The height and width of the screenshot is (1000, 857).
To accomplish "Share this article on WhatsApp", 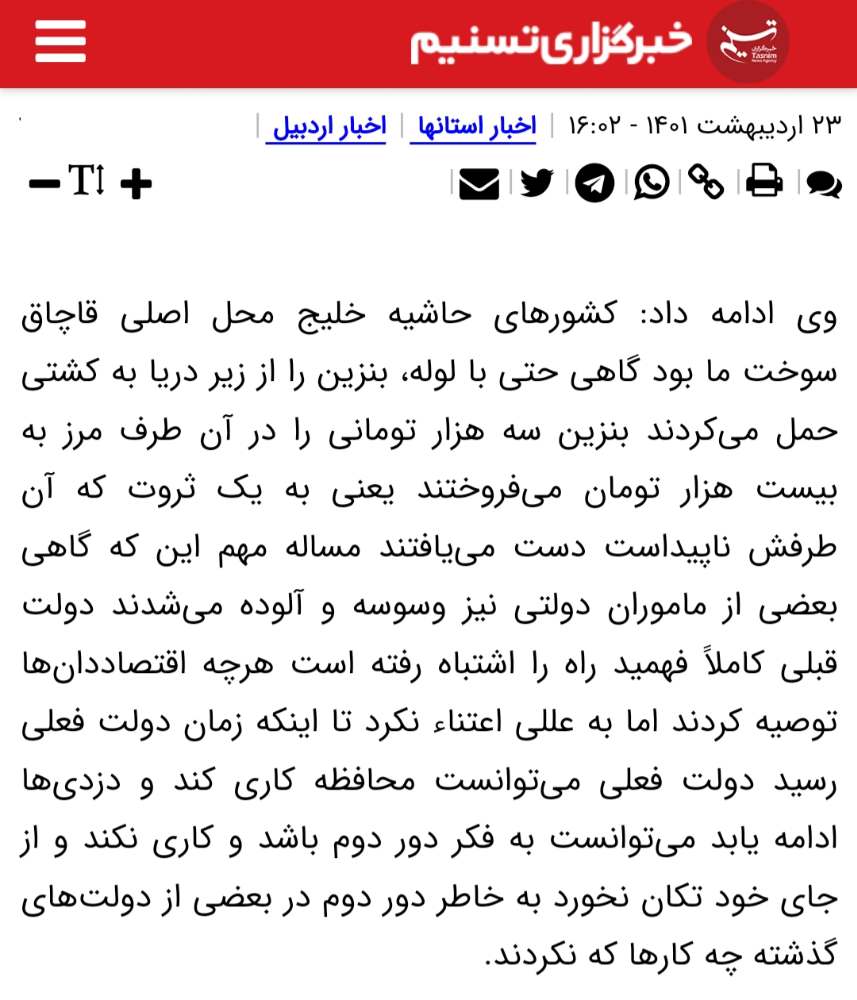I will (651, 184).
